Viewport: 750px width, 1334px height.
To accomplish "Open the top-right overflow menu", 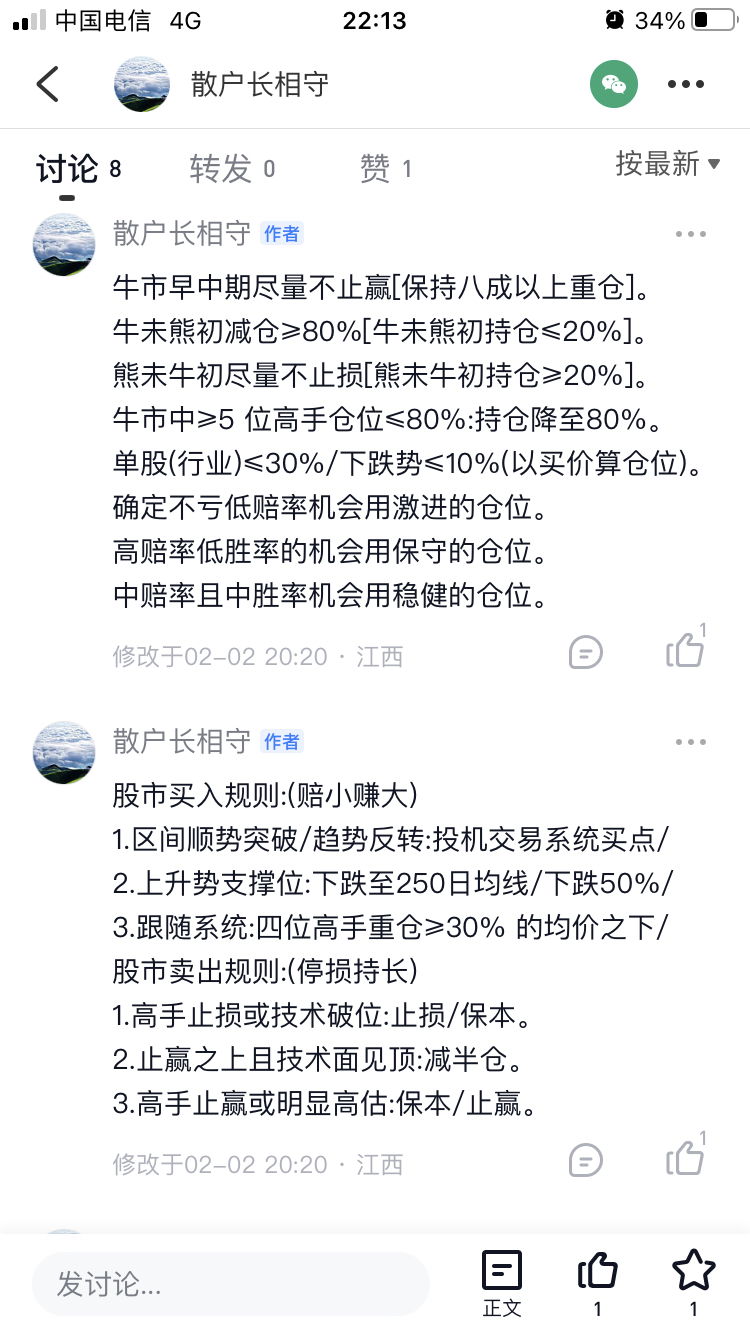I will [x=686, y=84].
